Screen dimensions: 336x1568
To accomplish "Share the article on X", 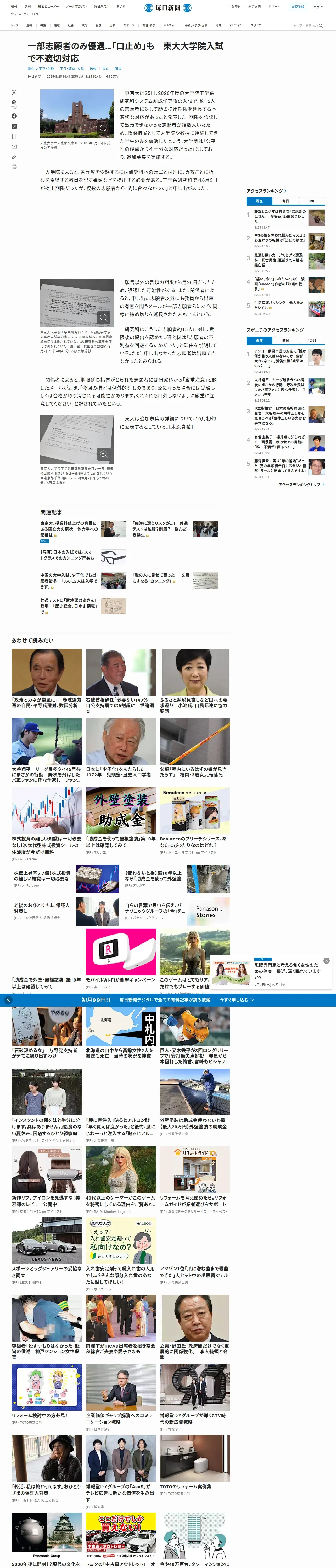I will 14,93.
